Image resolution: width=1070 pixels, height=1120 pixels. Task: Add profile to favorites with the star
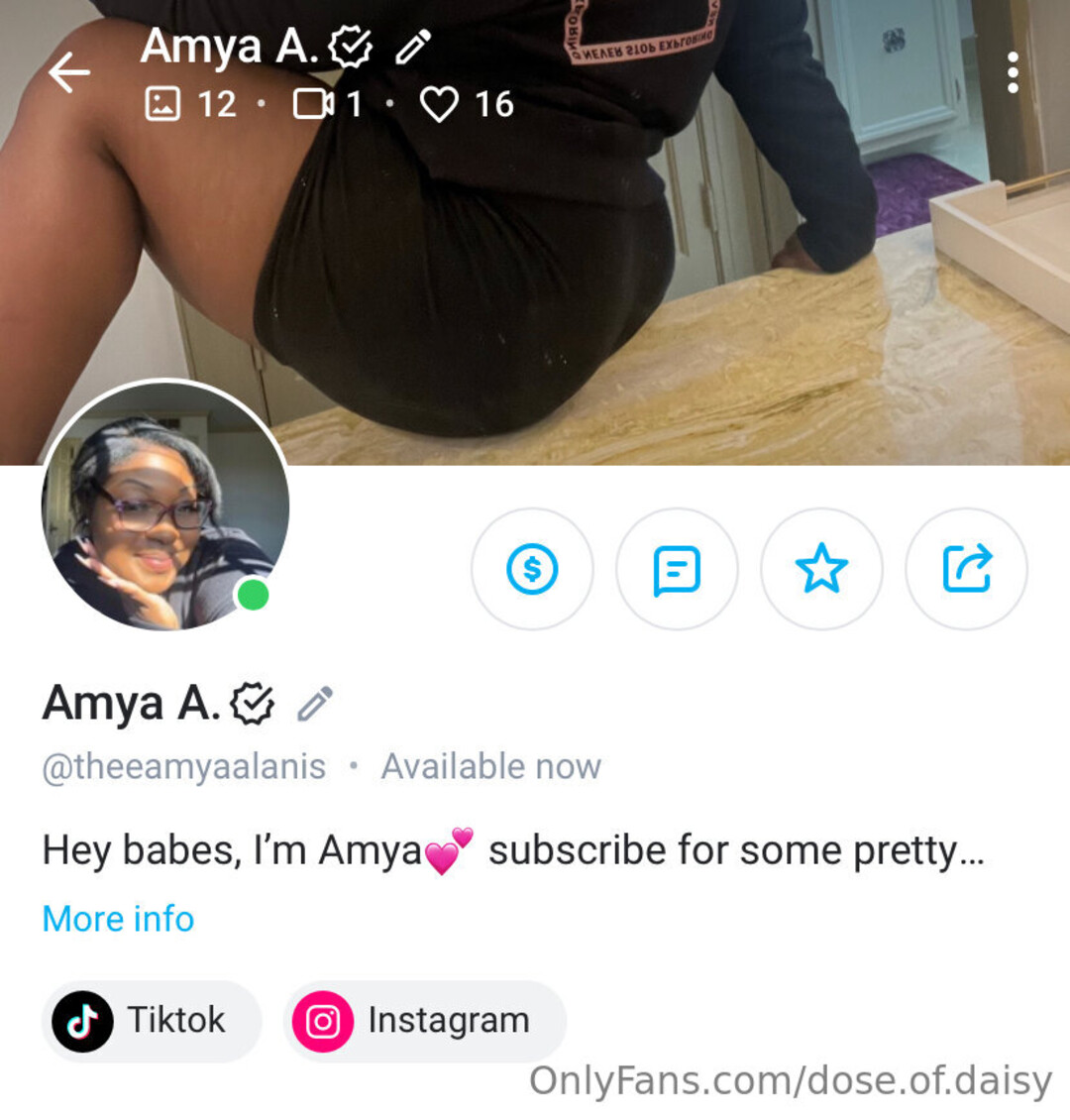(x=821, y=569)
